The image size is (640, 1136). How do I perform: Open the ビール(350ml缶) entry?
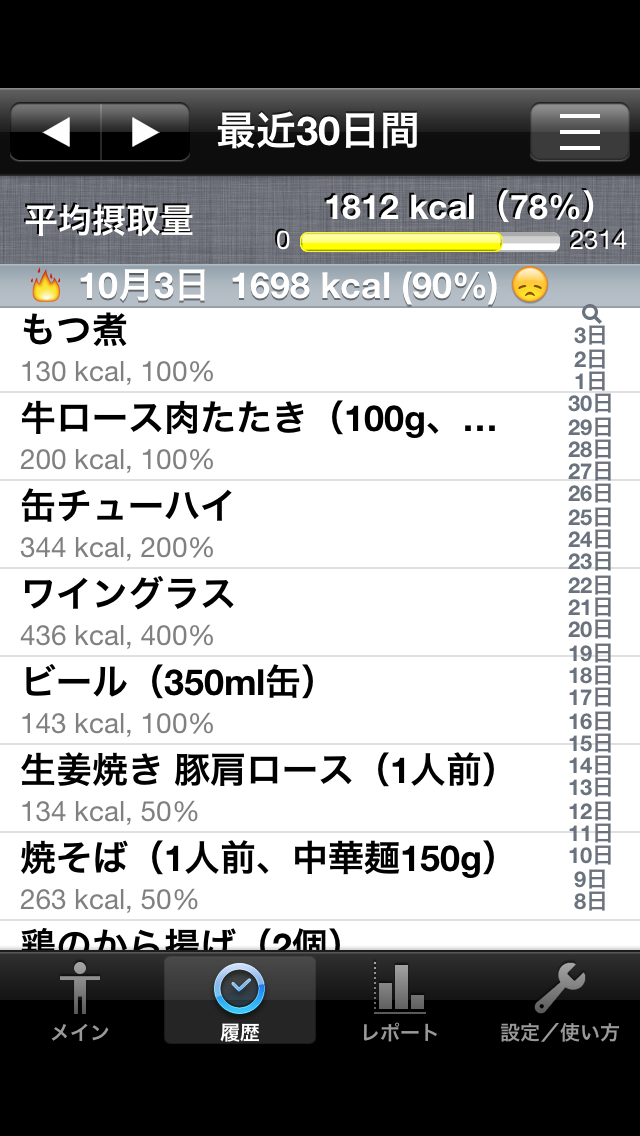point(280,701)
